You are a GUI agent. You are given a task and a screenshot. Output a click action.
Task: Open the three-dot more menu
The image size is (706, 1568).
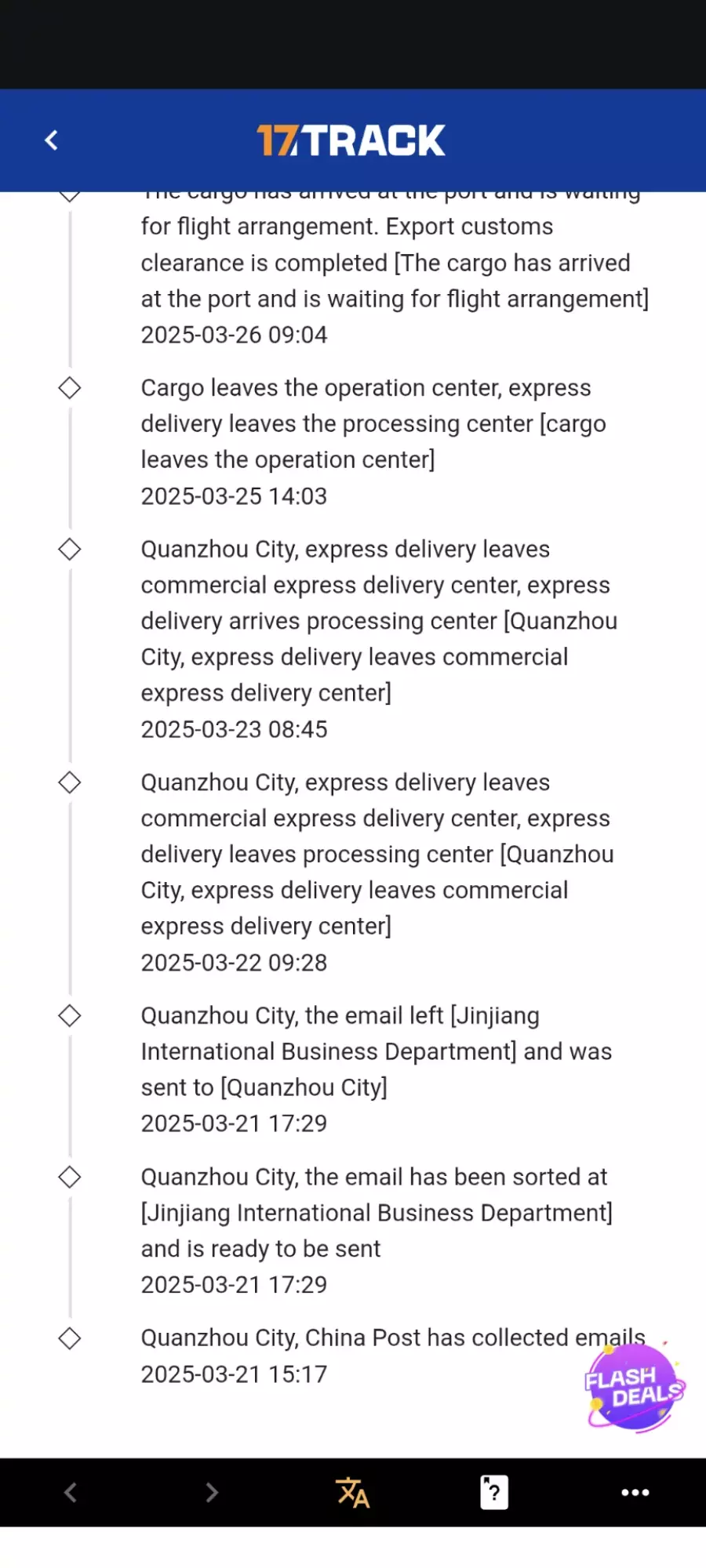pyautogui.click(x=635, y=1492)
